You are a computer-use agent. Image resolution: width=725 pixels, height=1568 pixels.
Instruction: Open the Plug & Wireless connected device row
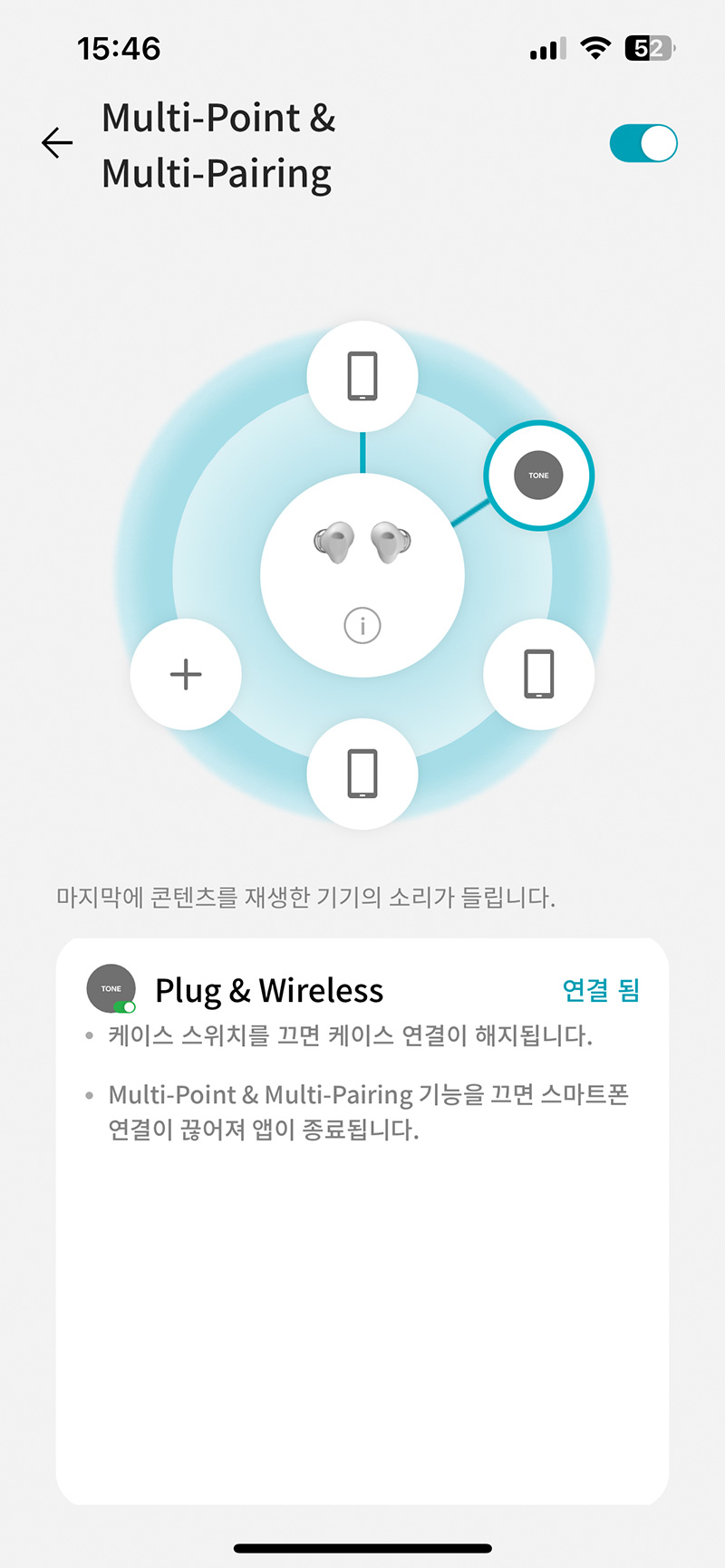(x=362, y=990)
